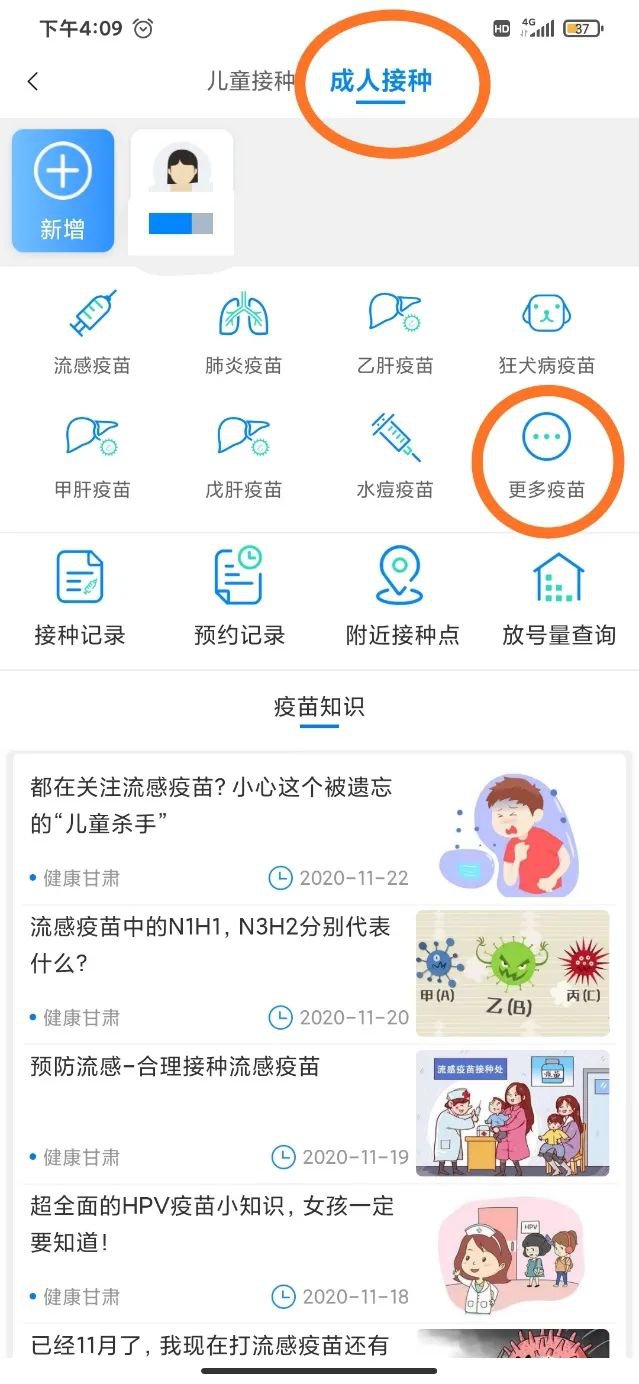Show 更多疫苗 options
Viewport: 639px width, 1384px height.
[x=546, y=456]
